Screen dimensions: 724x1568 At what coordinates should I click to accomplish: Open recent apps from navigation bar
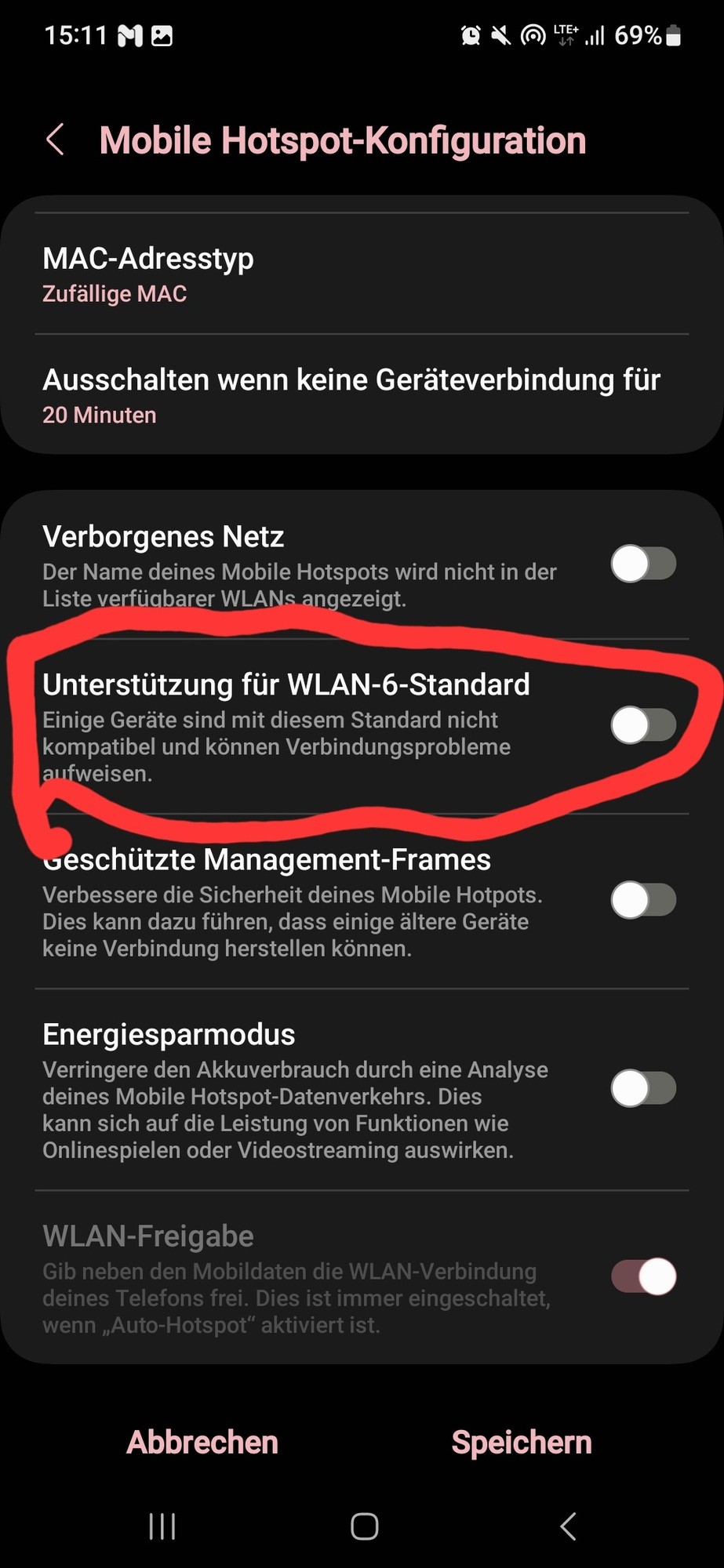(162, 1526)
